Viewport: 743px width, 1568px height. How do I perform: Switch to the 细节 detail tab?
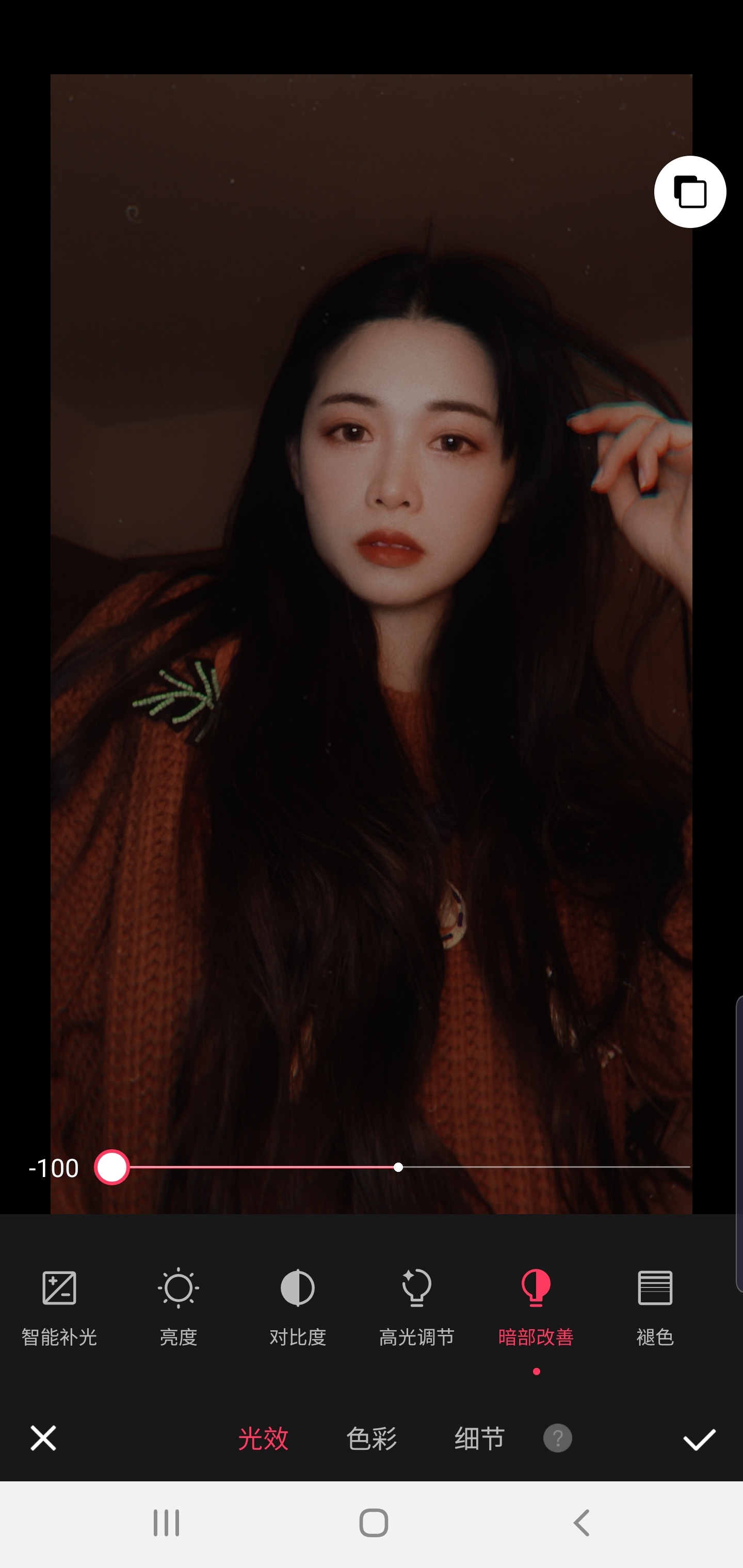[x=479, y=1439]
